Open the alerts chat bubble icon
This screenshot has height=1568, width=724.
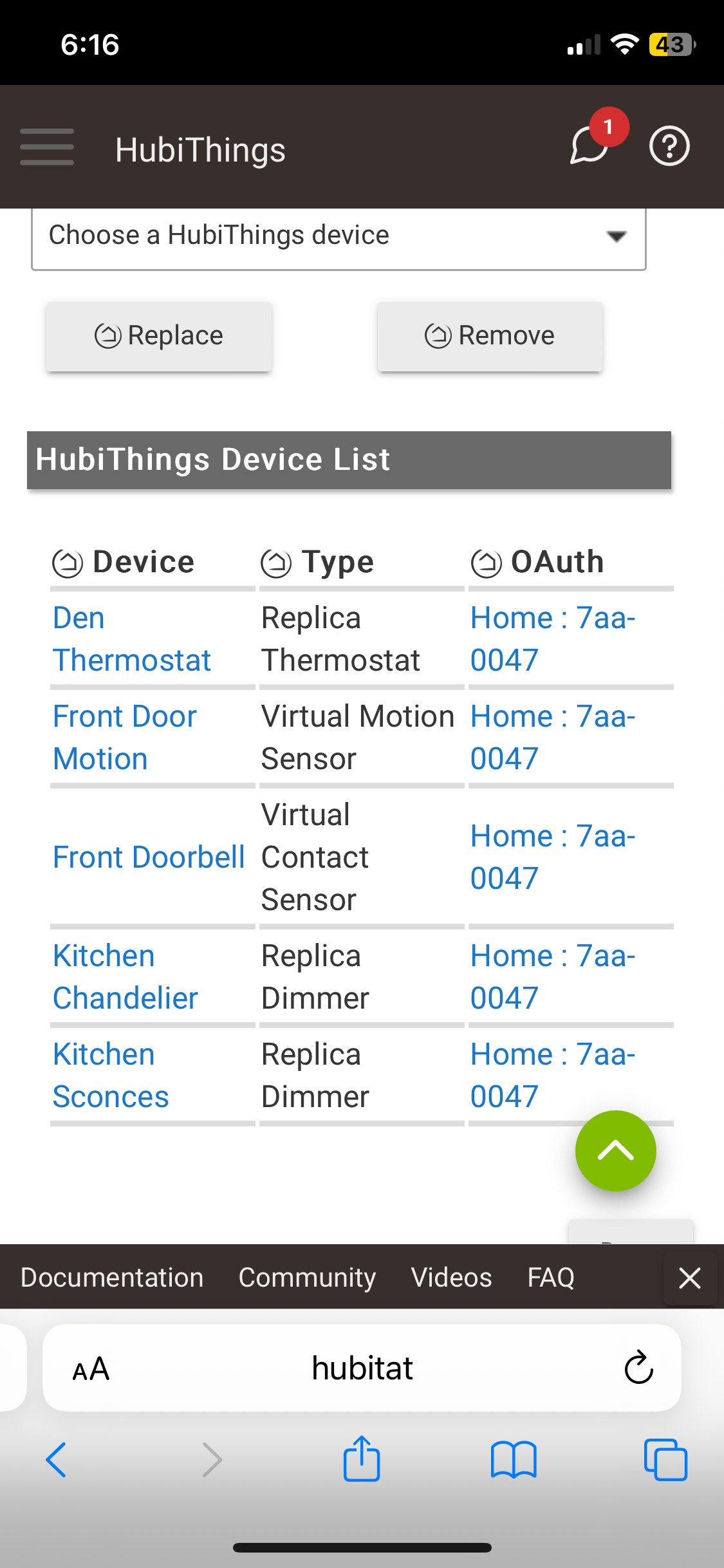coord(590,145)
